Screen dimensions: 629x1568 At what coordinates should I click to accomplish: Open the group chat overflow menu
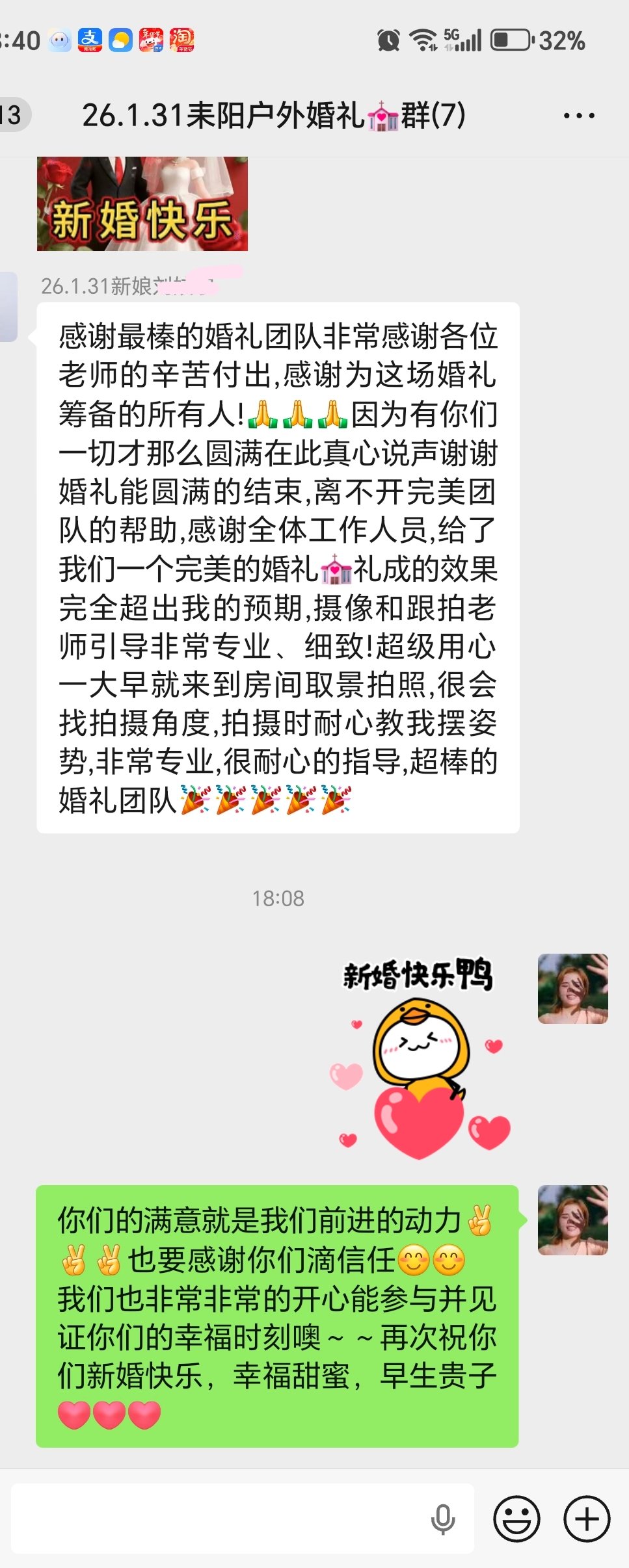click(578, 116)
